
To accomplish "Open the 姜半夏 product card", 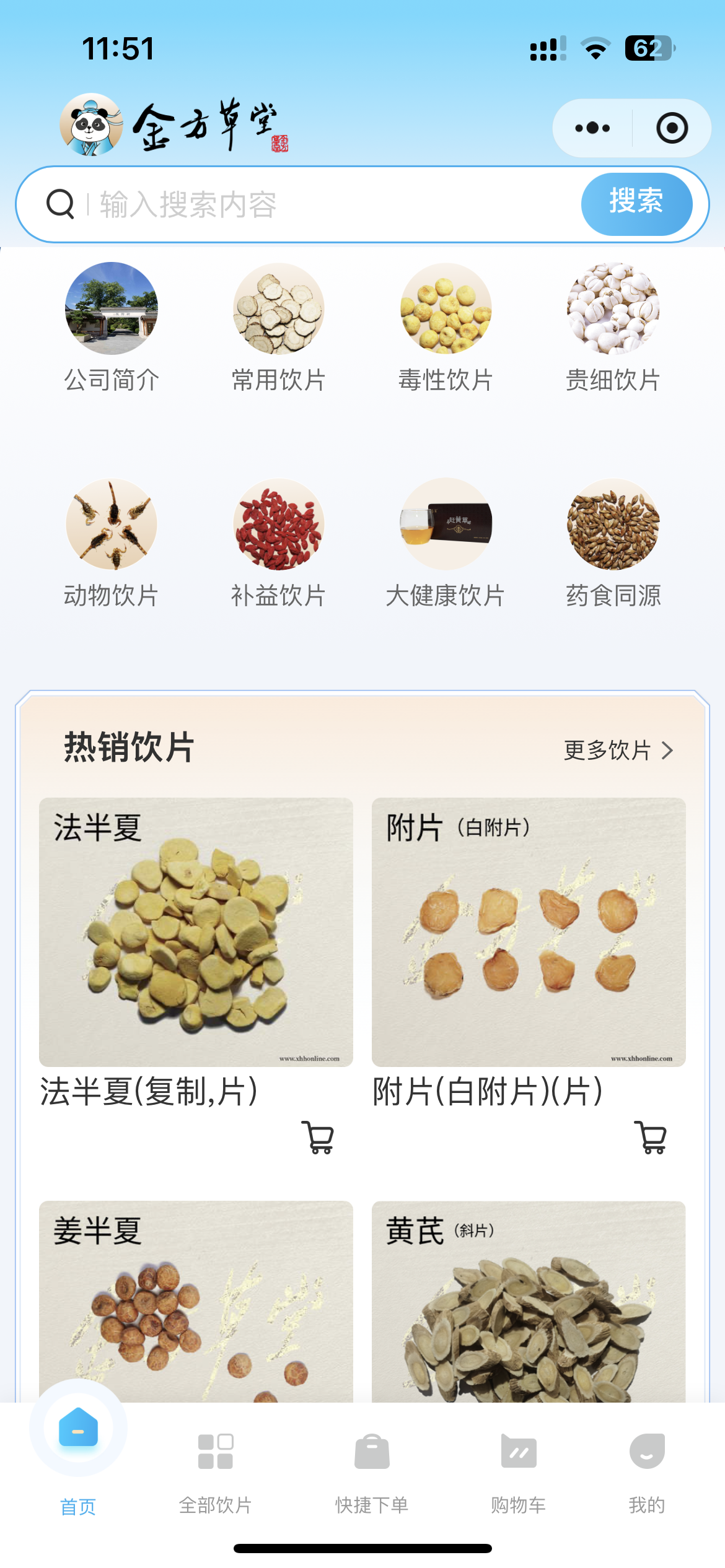I will coord(196,1300).
